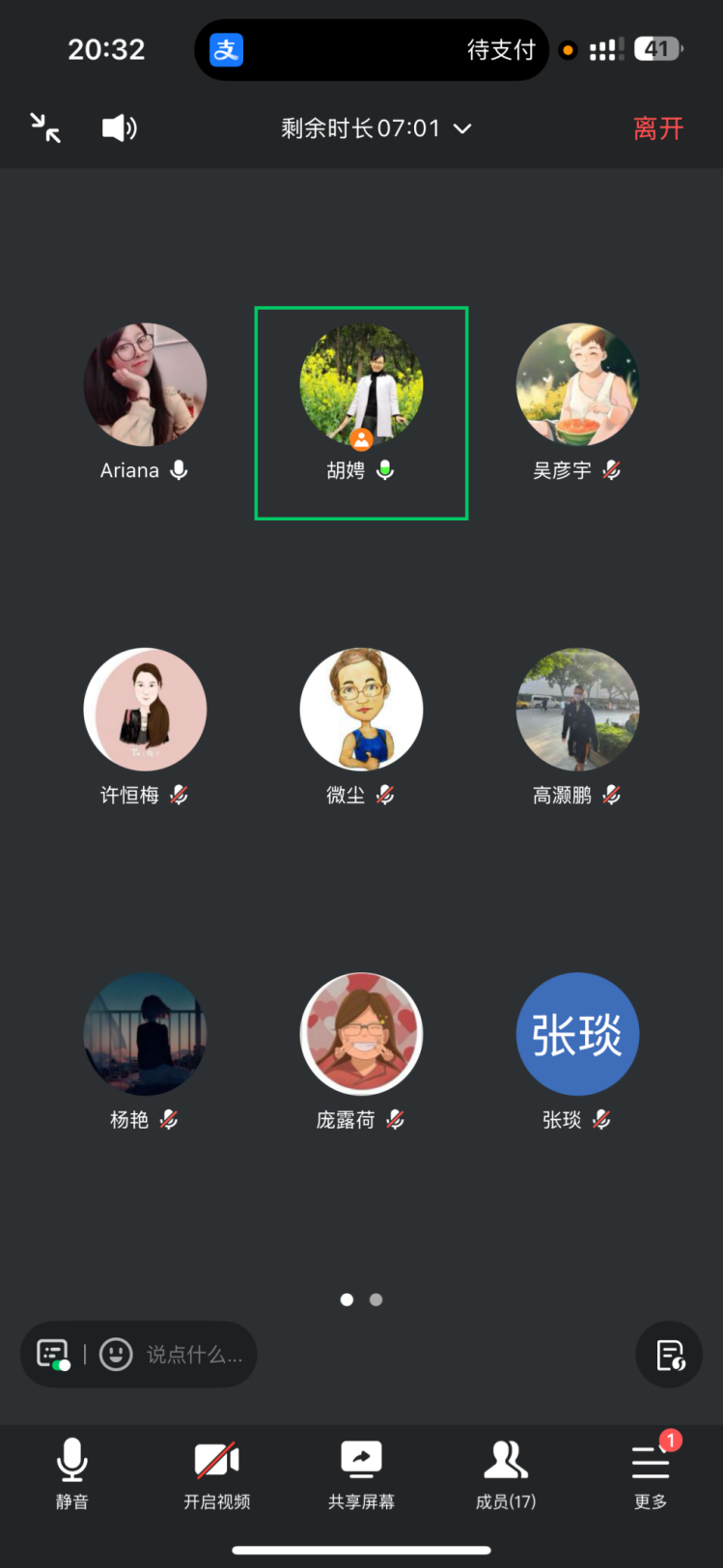
Task: Turn on camera via 开启视频
Action: pyautogui.click(x=217, y=1472)
